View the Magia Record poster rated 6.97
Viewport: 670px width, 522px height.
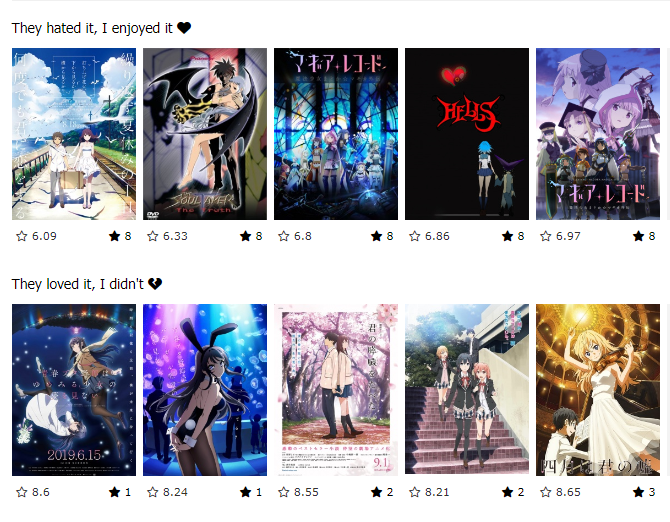[598, 134]
